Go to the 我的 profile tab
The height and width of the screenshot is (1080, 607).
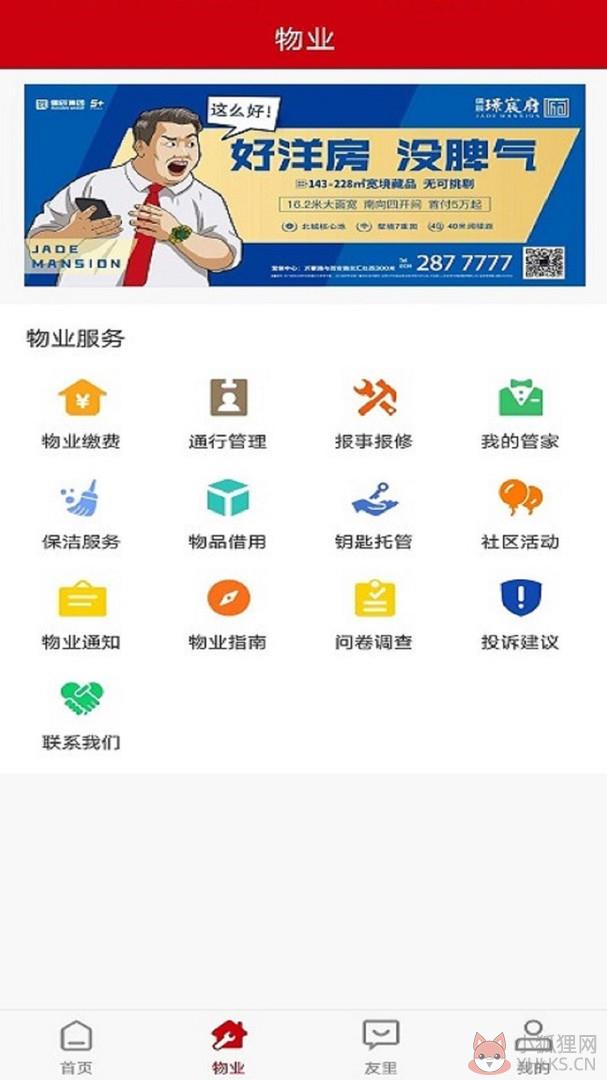click(x=533, y=1047)
